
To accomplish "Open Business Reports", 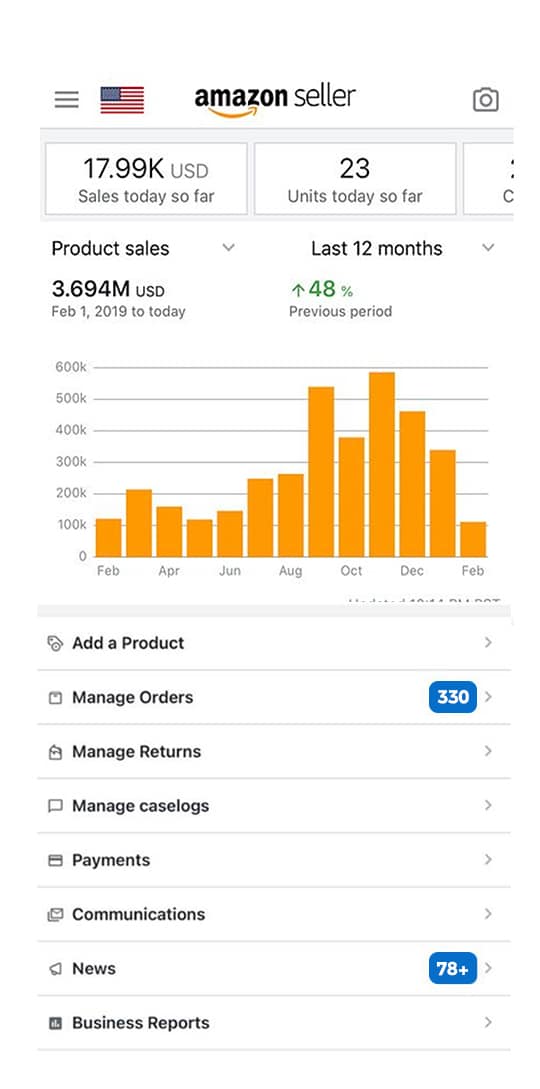I will click(x=274, y=1022).
